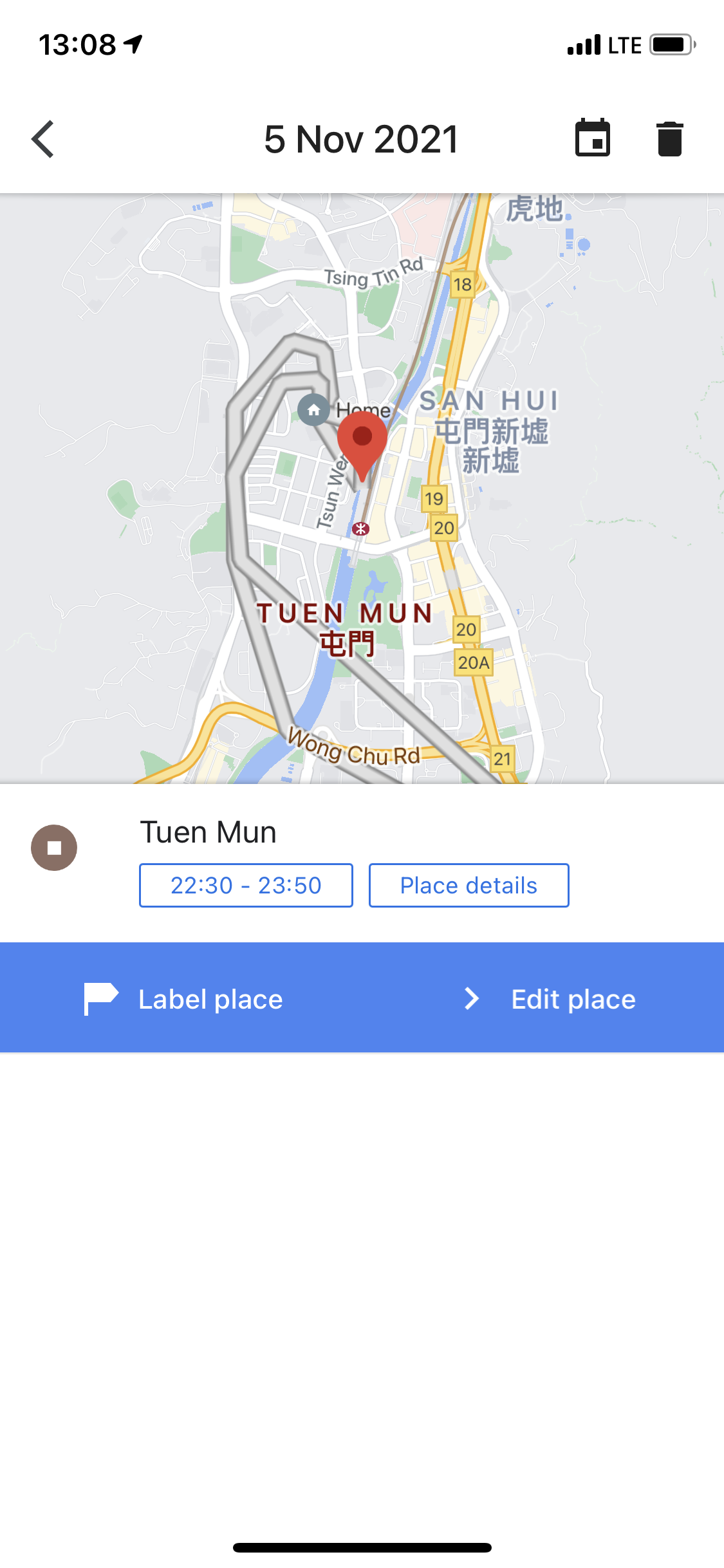Delete this day with the trash icon
Screen dimensions: 724x1568
pyautogui.click(x=669, y=138)
